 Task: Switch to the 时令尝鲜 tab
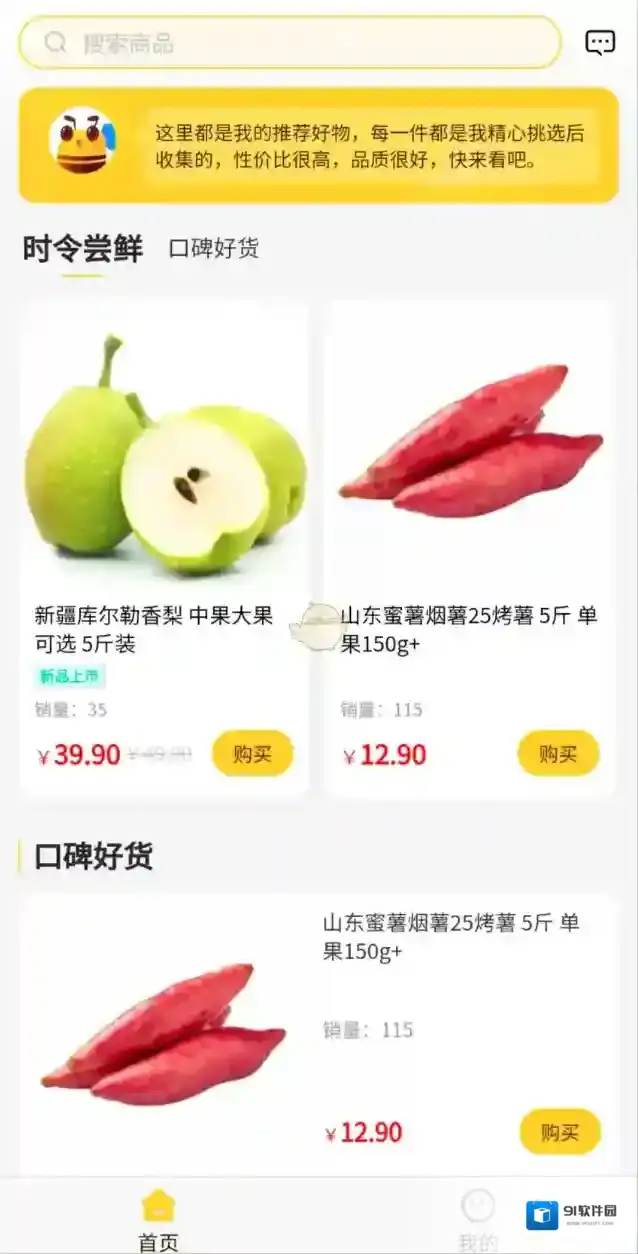tap(82, 249)
